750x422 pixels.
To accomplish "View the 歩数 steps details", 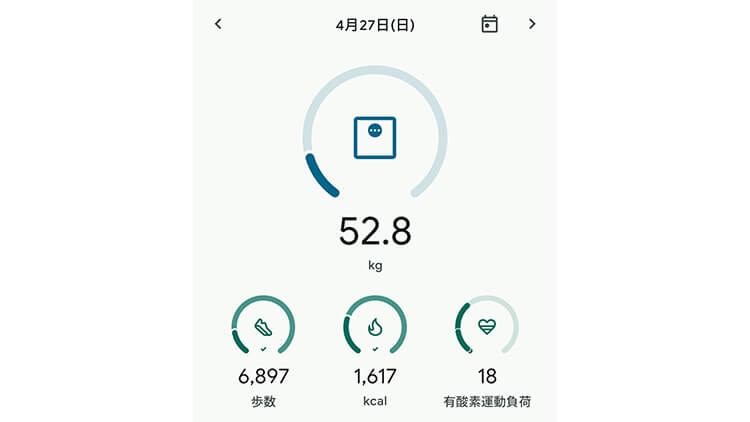I will [263, 327].
